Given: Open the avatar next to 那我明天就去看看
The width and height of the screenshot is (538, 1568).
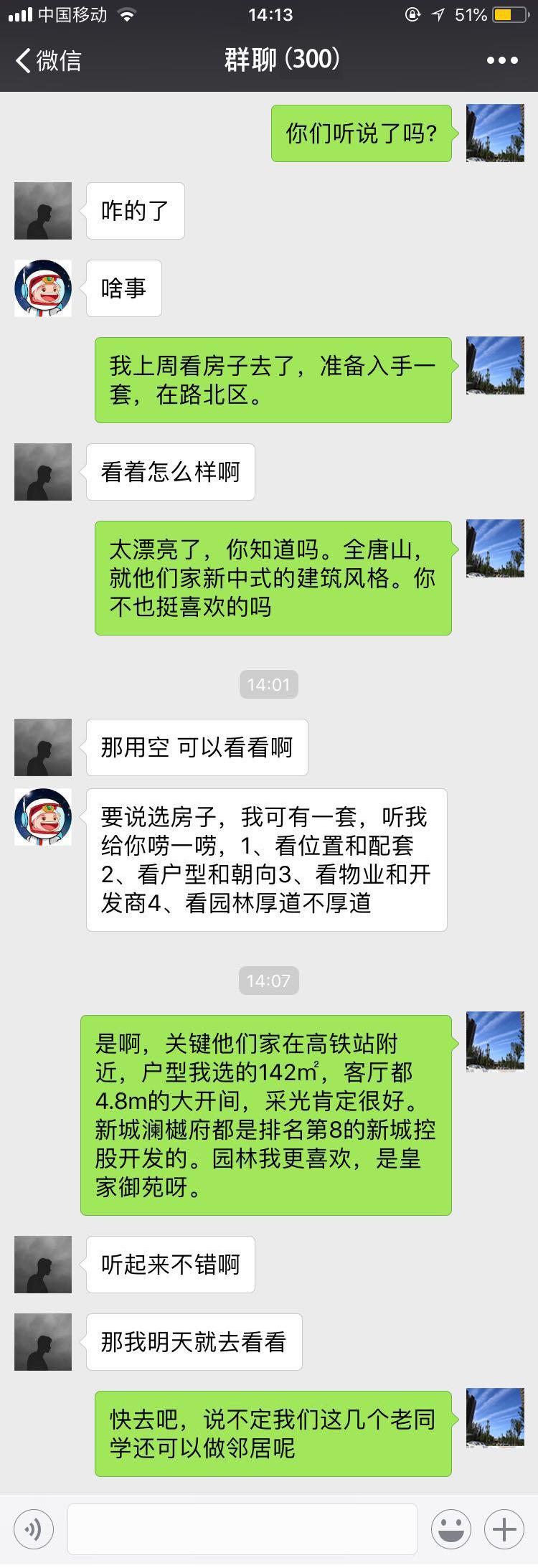Looking at the screenshot, I should coord(43,1342).
